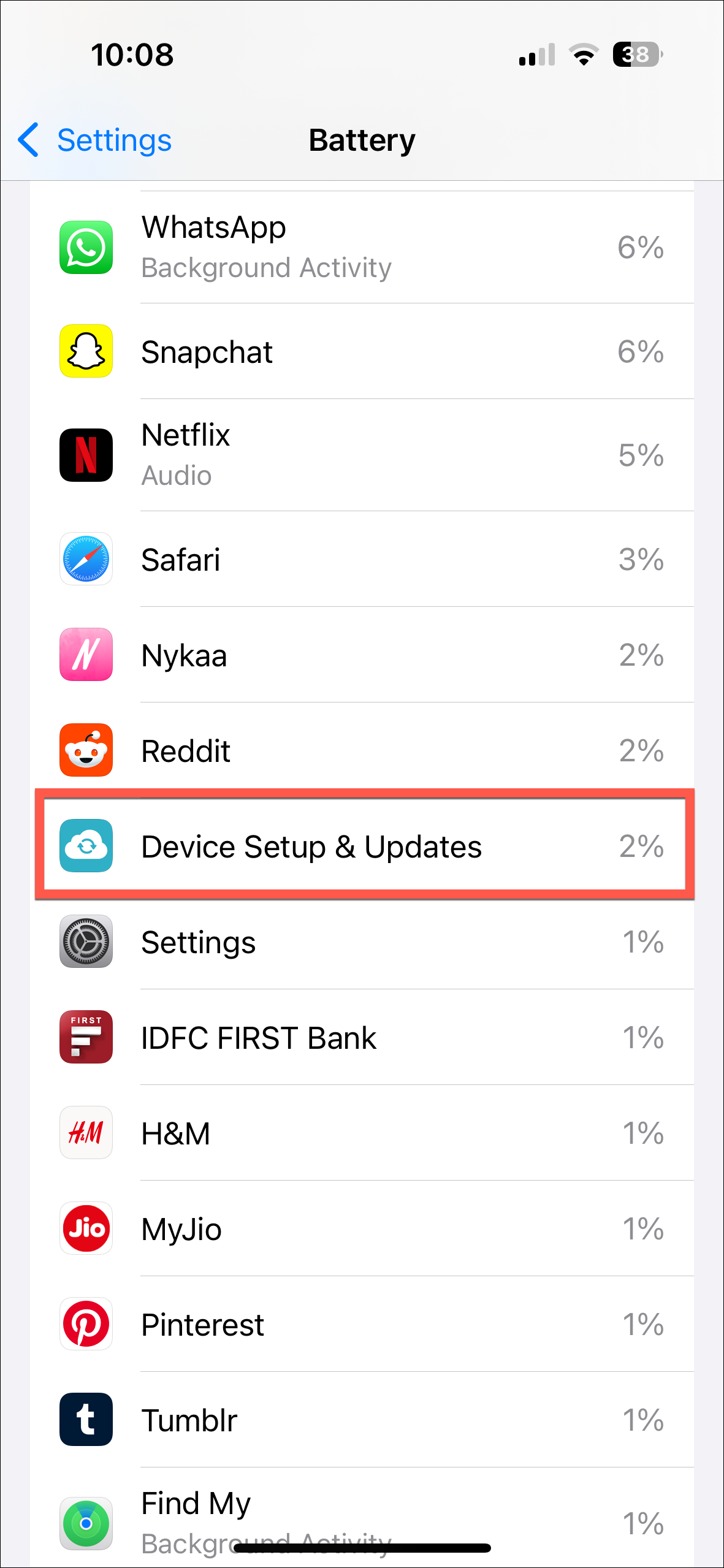Screen dimensions: 724x1568
Task: Select the Find My row
Action: (362, 1514)
